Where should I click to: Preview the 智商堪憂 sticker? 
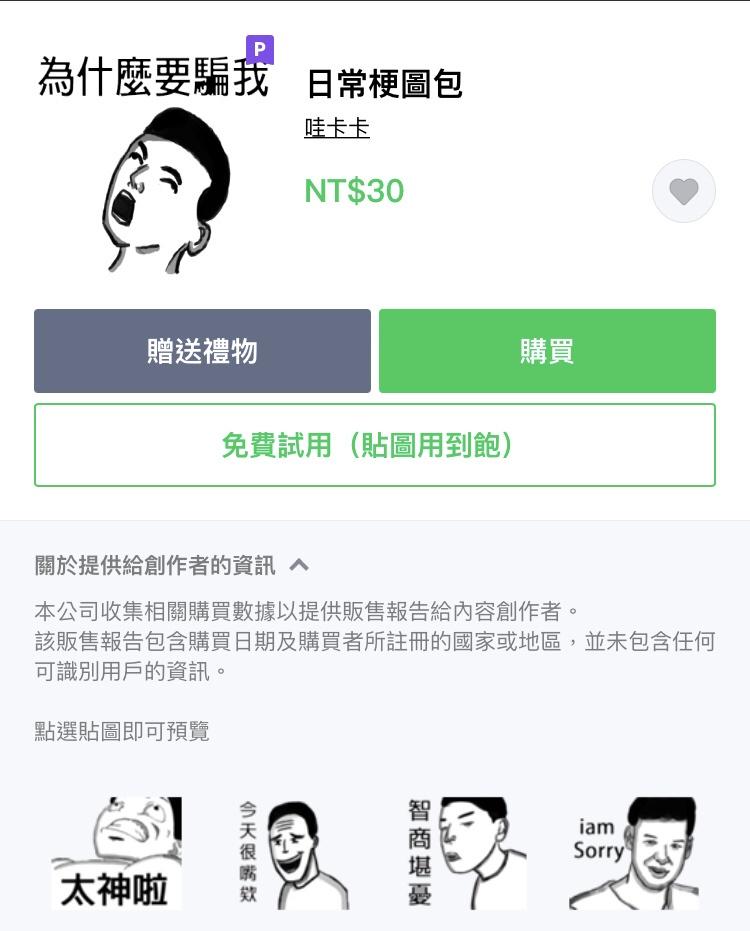[465, 853]
